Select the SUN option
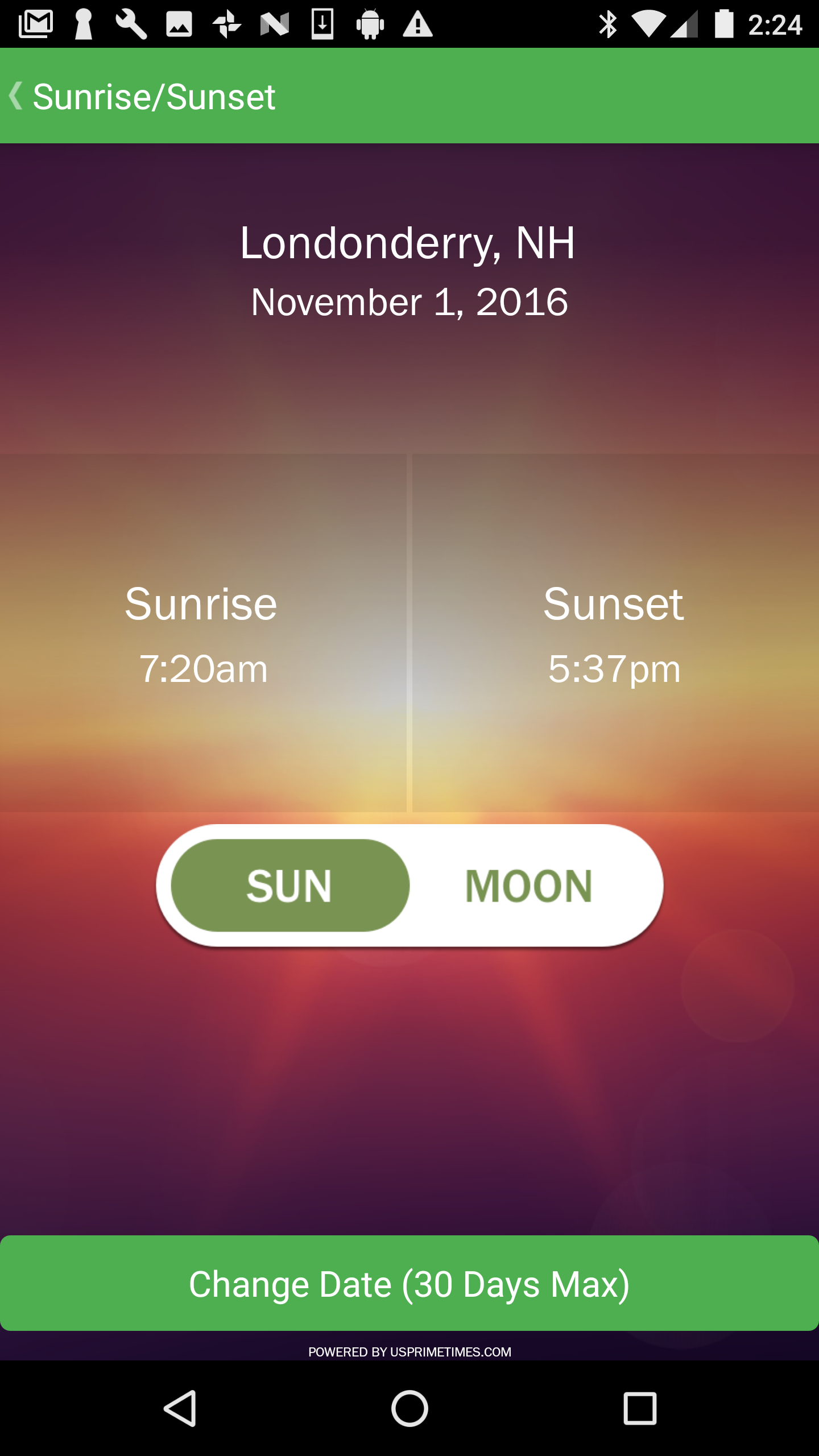Viewport: 819px width, 1456px height. (x=290, y=885)
